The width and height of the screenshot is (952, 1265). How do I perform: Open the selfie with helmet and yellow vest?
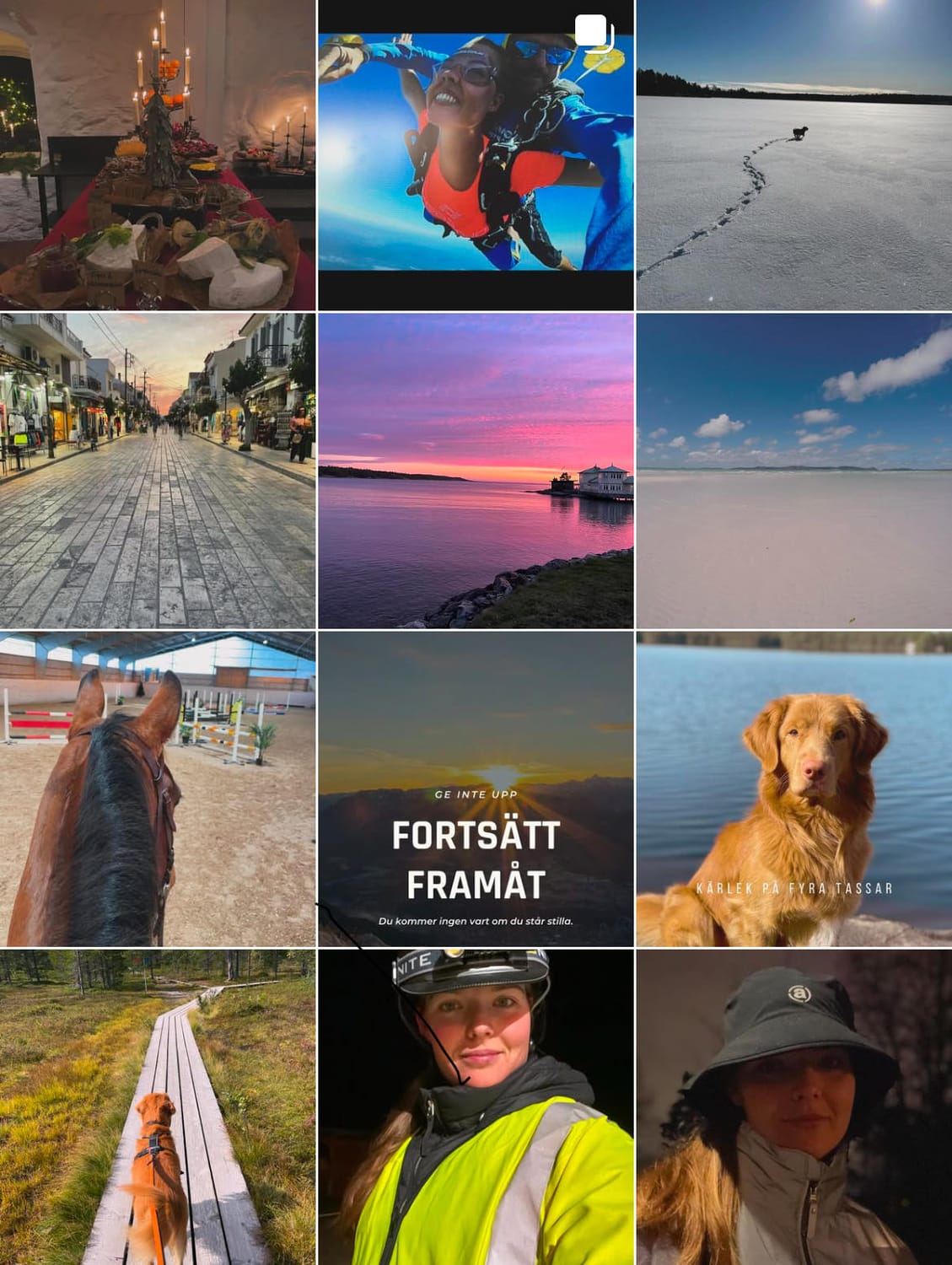tap(476, 1106)
